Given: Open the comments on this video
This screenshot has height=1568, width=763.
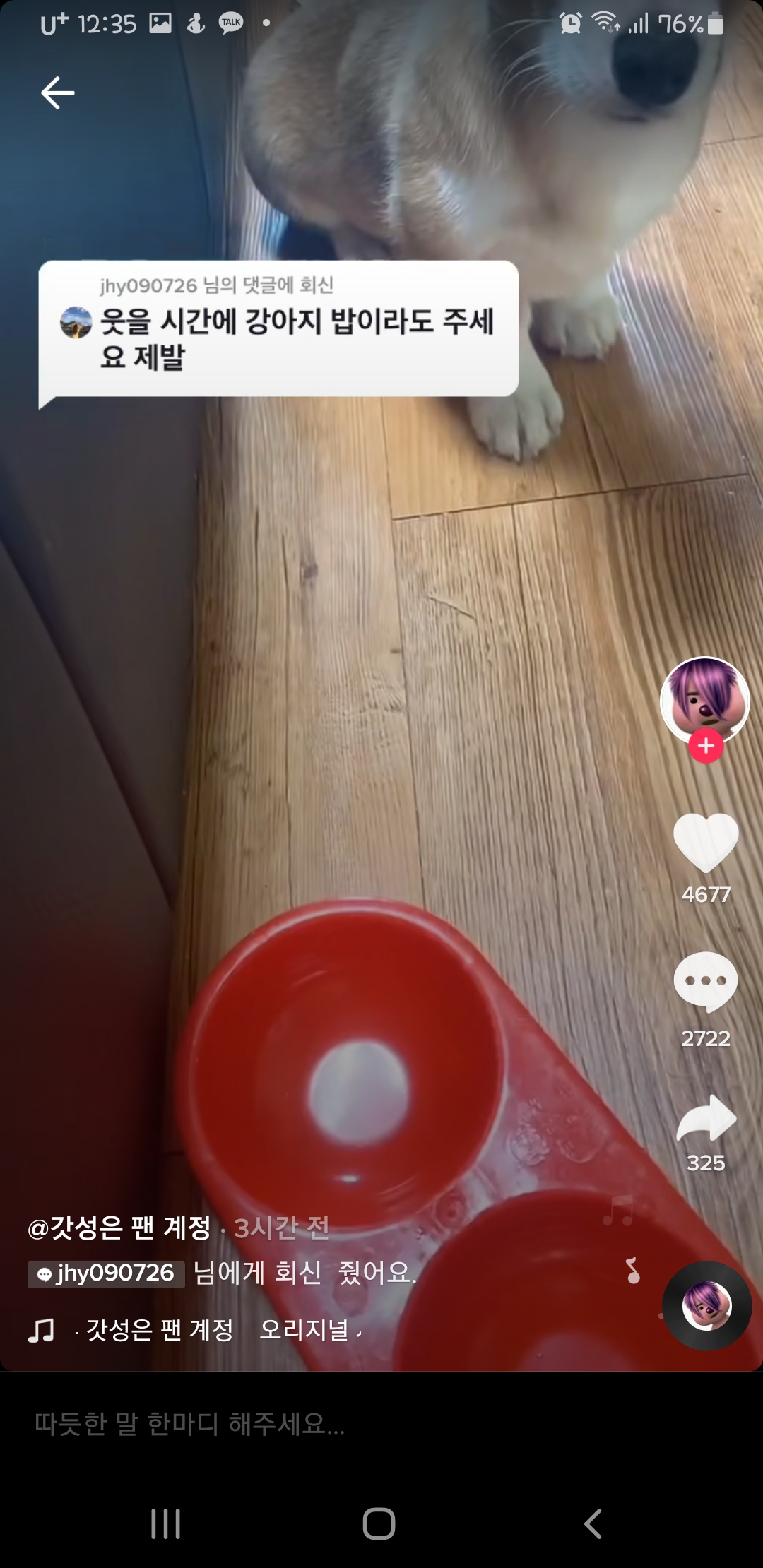Looking at the screenshot, I should coord(705,982).
